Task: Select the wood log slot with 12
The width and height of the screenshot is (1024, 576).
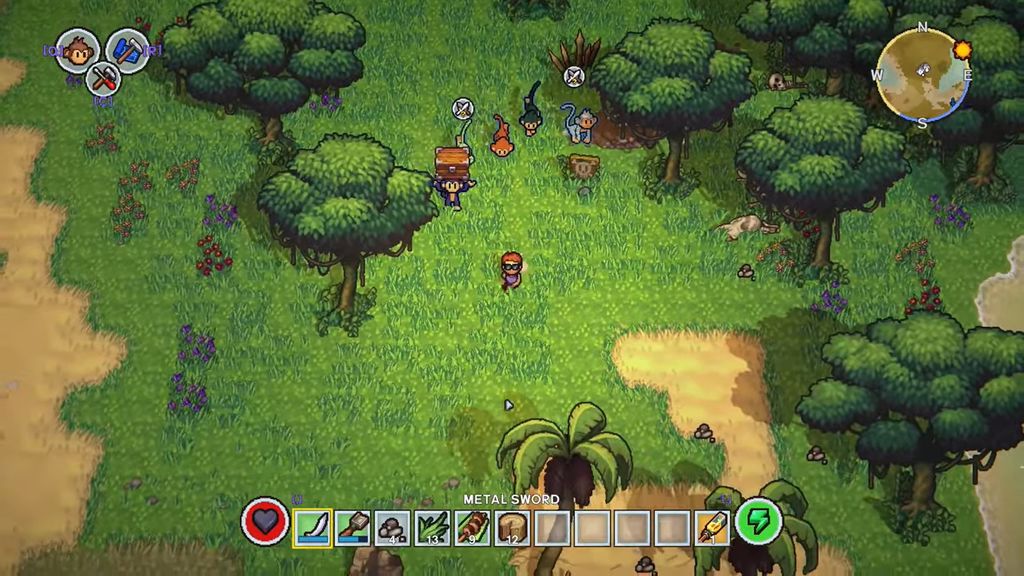Action: [512, 526]
